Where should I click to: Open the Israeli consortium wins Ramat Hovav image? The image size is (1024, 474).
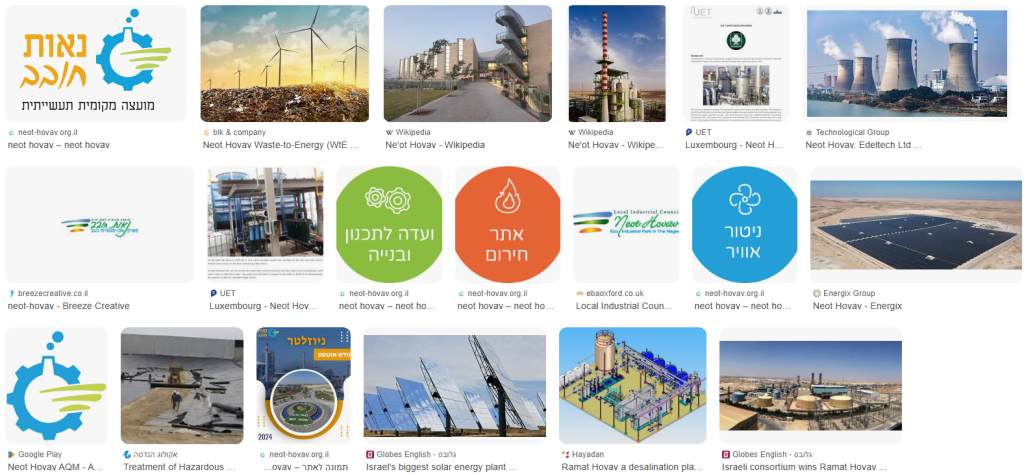click(x=809, y=385)
